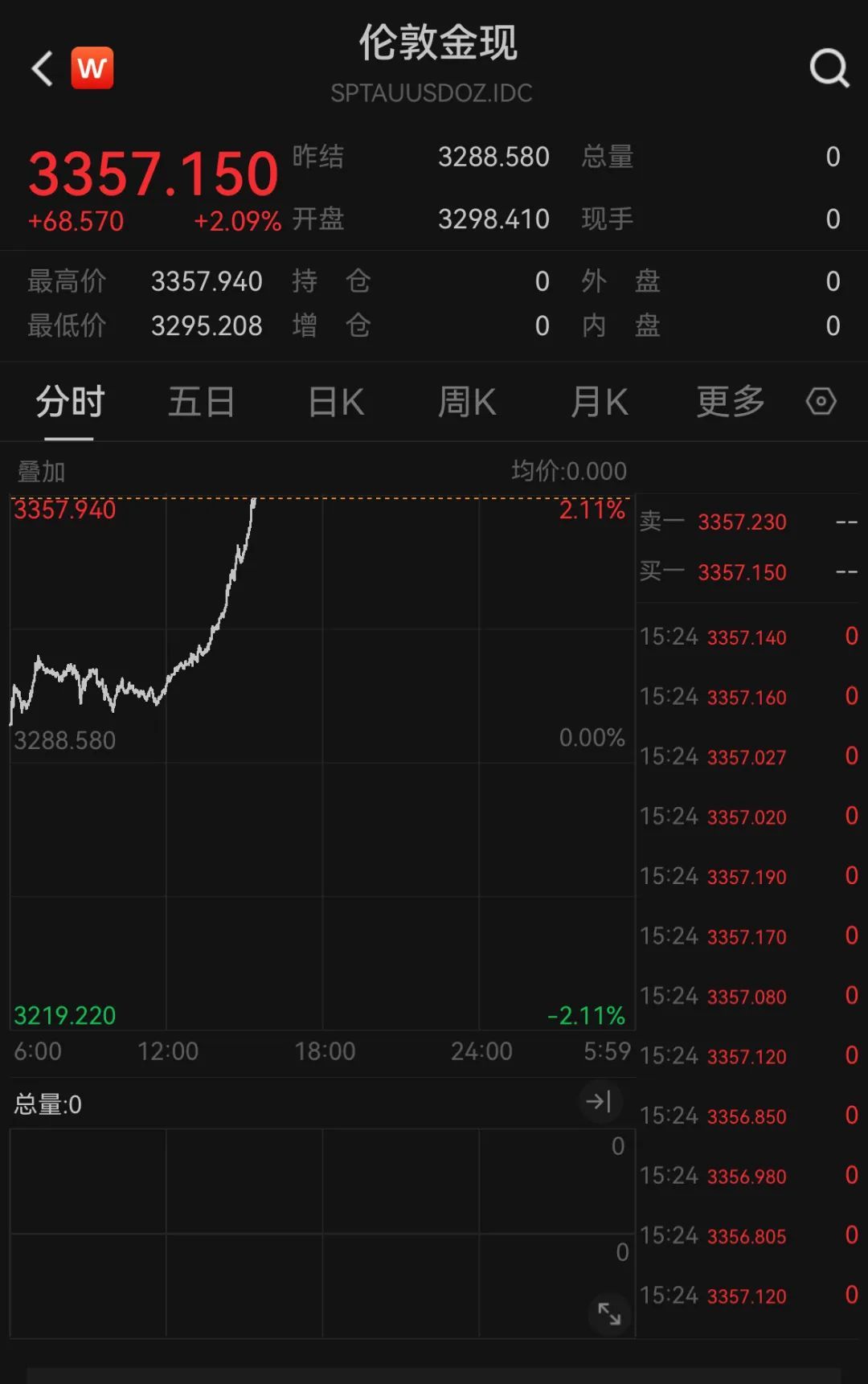Image resolution: width=868 pixels, height=1384 pixels.
Task: Expand the chart to full screen
Action: click(609, 1314)
